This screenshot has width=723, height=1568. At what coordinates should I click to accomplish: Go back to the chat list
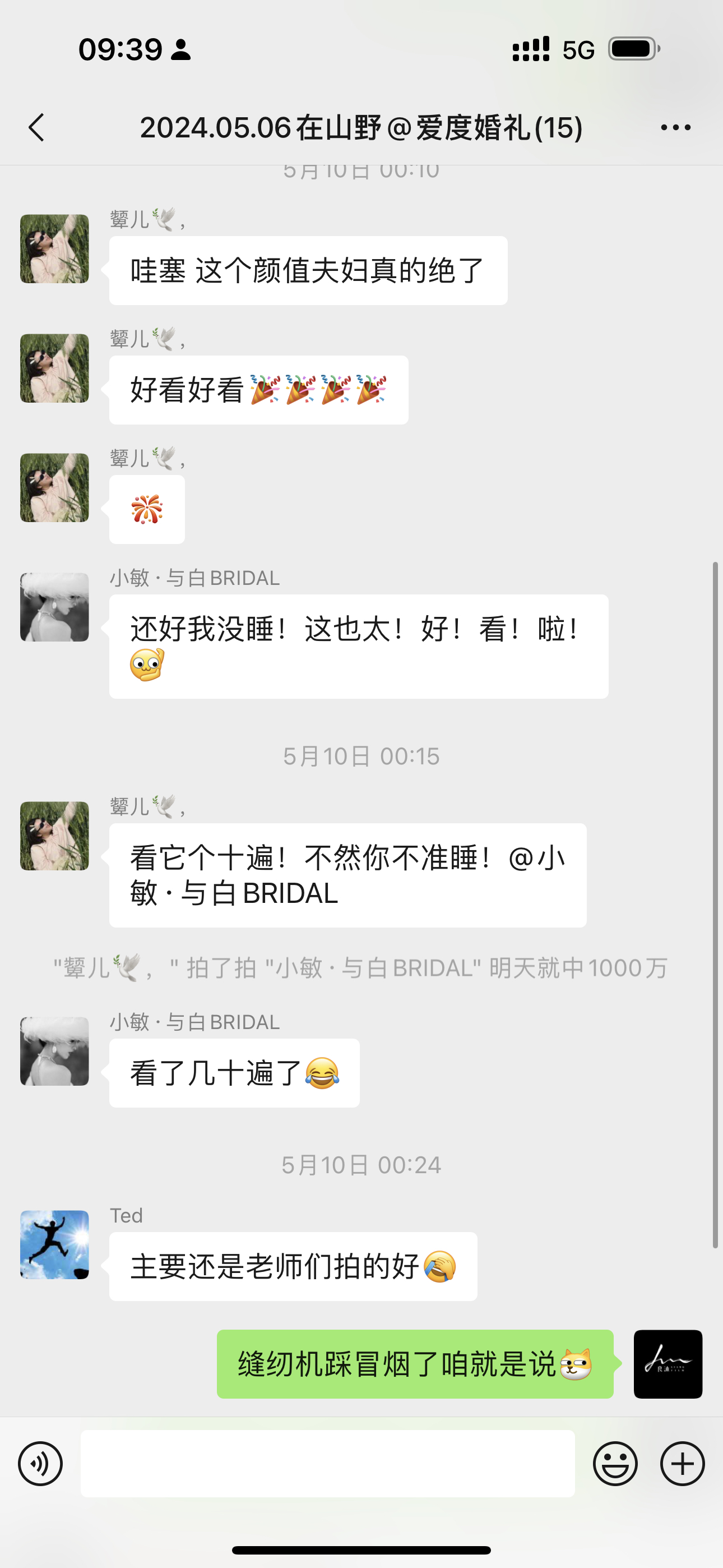tap(36, 128)
